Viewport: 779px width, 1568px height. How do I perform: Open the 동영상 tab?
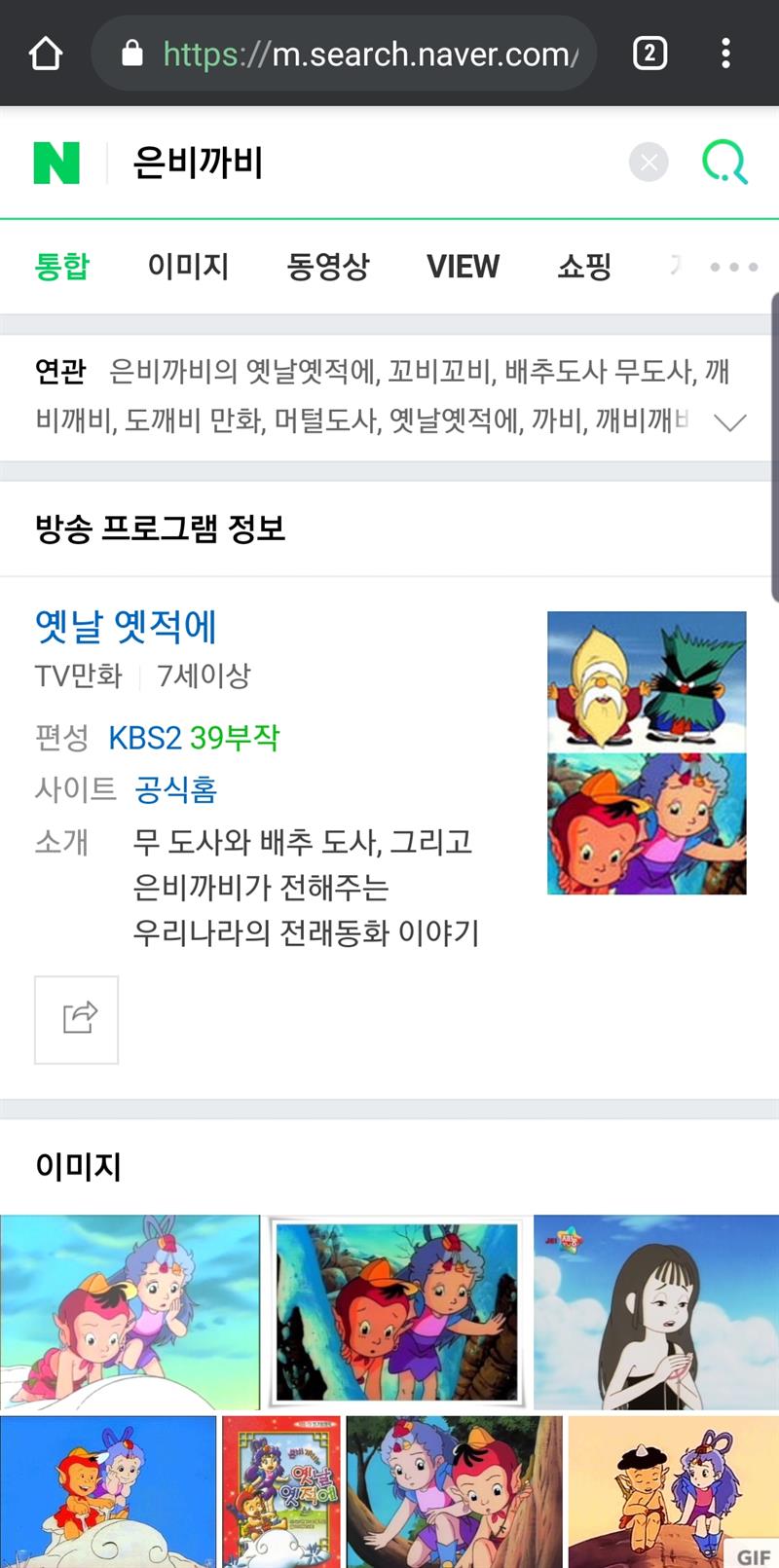click(x=328, y=266)
